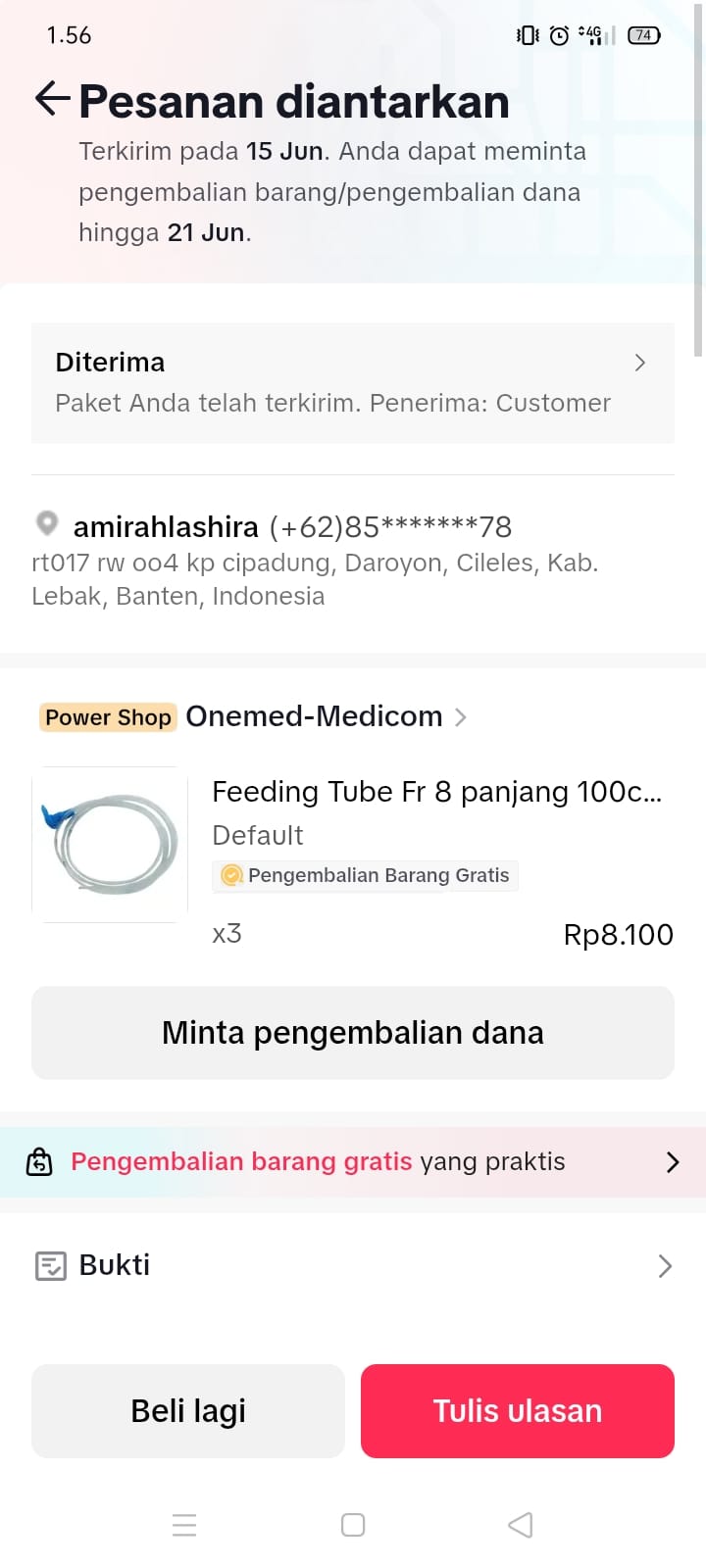The height and width of the screenshot is (1568, 706).
Task: Visit the Onemed-Medicom shop page
Action: click(314, 716)
